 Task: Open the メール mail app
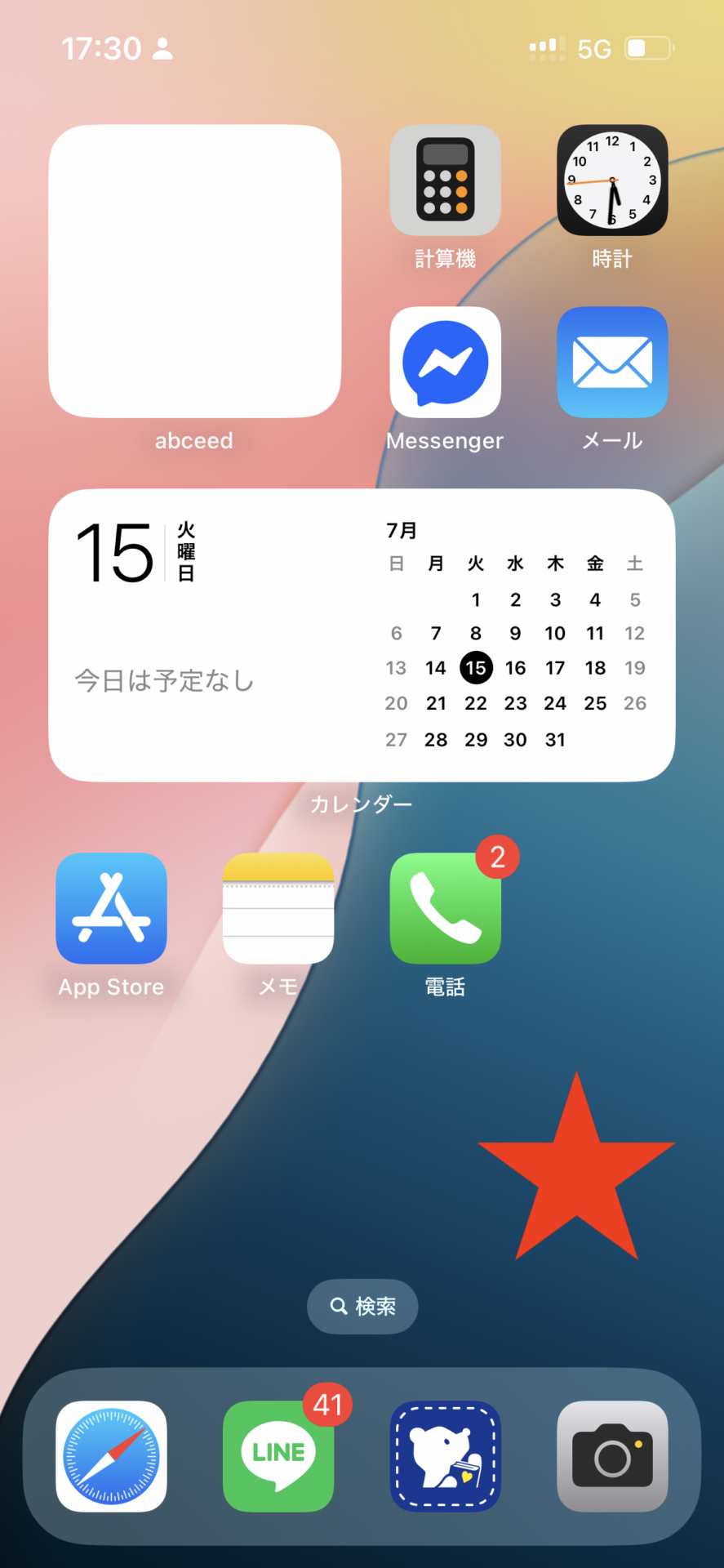coord(612,363)
